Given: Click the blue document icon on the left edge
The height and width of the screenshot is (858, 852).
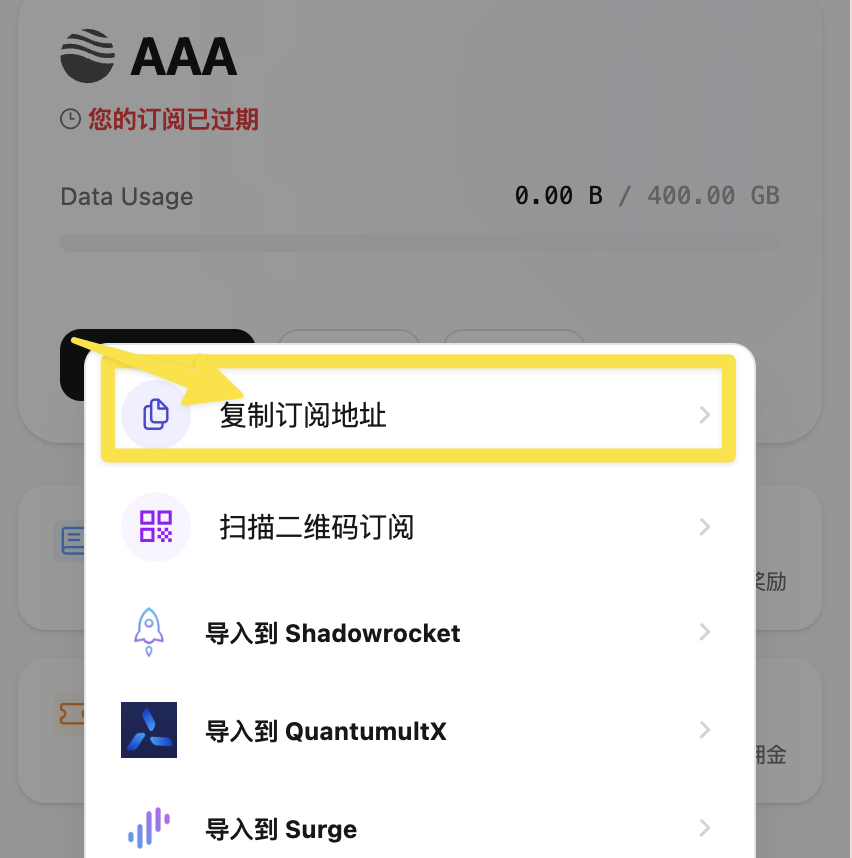Looking at the screenshot, I should click(x=72, y=540).
